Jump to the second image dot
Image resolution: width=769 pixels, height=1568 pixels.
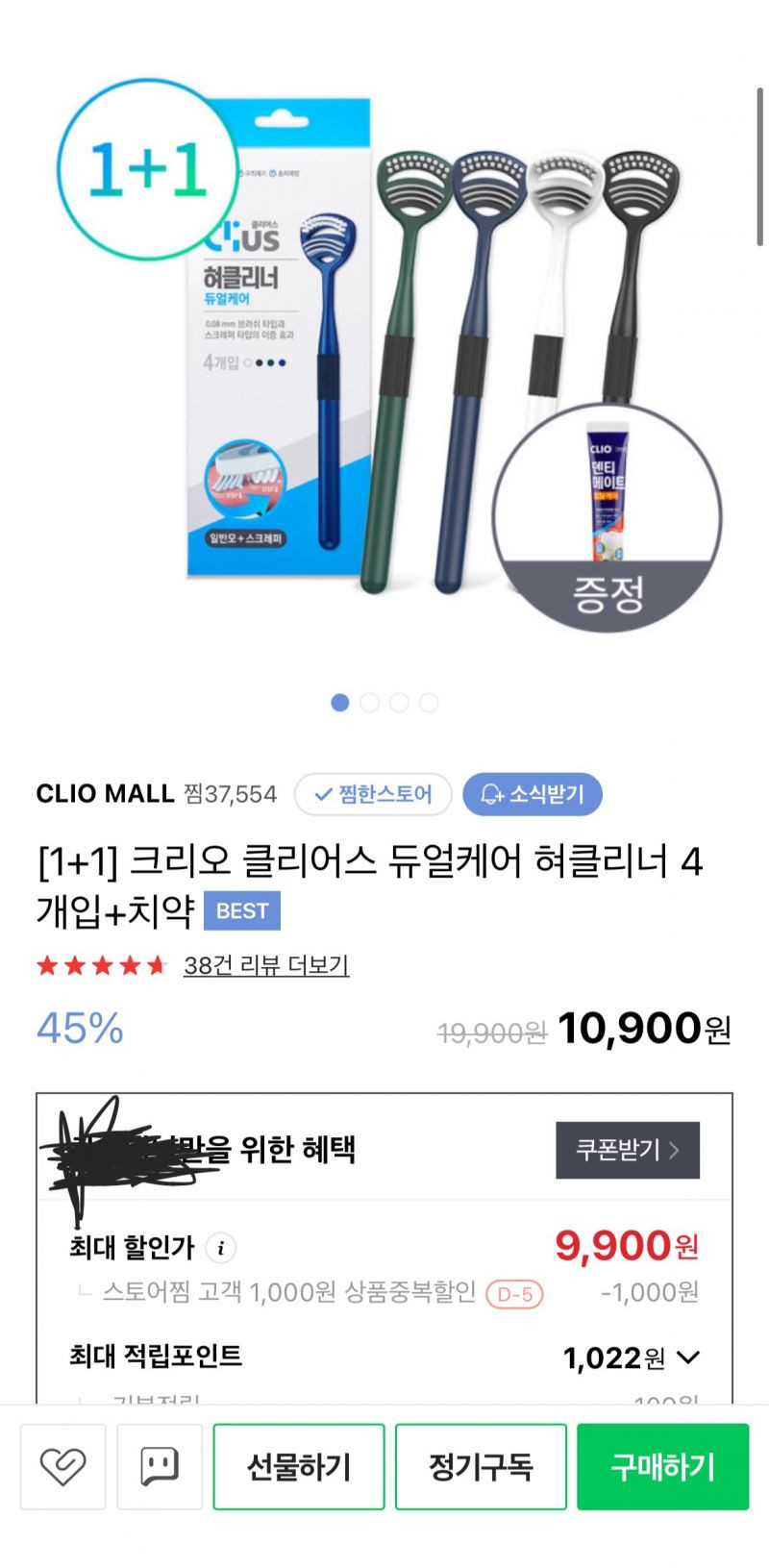pos(369,703)
